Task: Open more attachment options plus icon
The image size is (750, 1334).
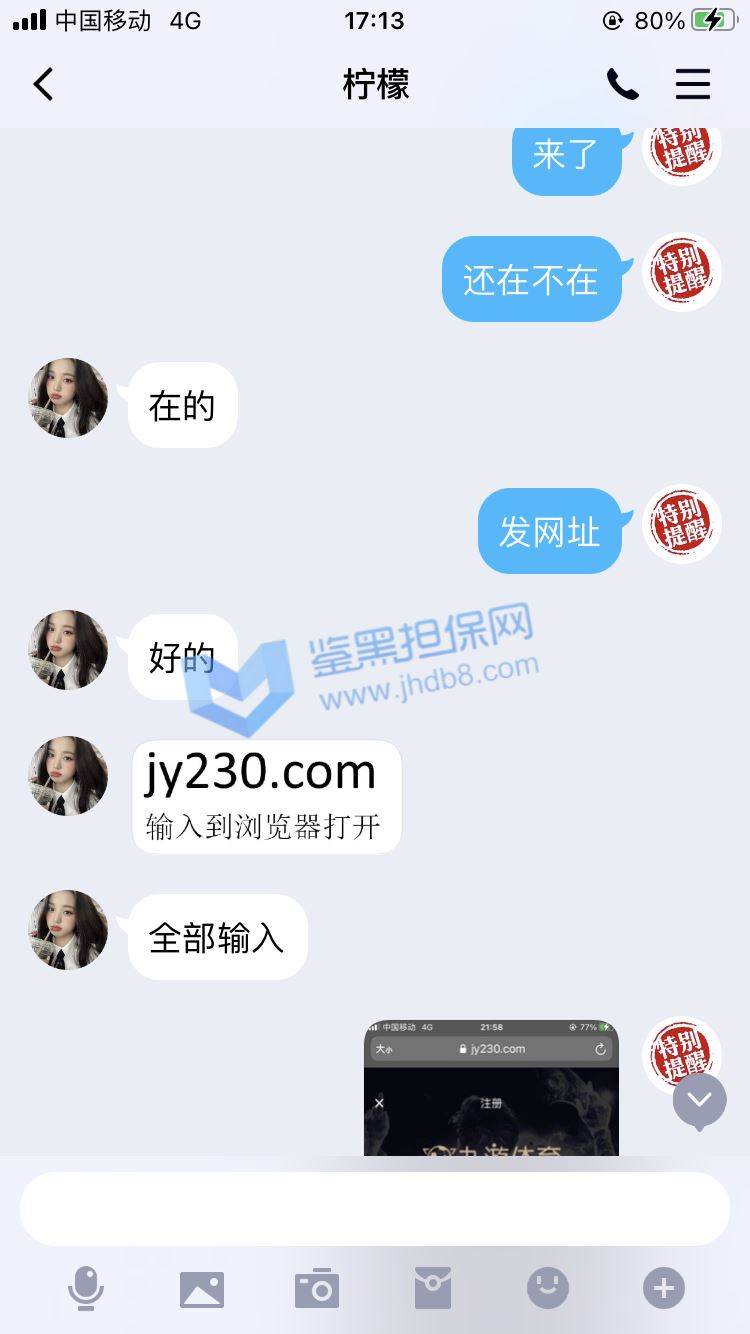Action: click(x=664, y=1288)
